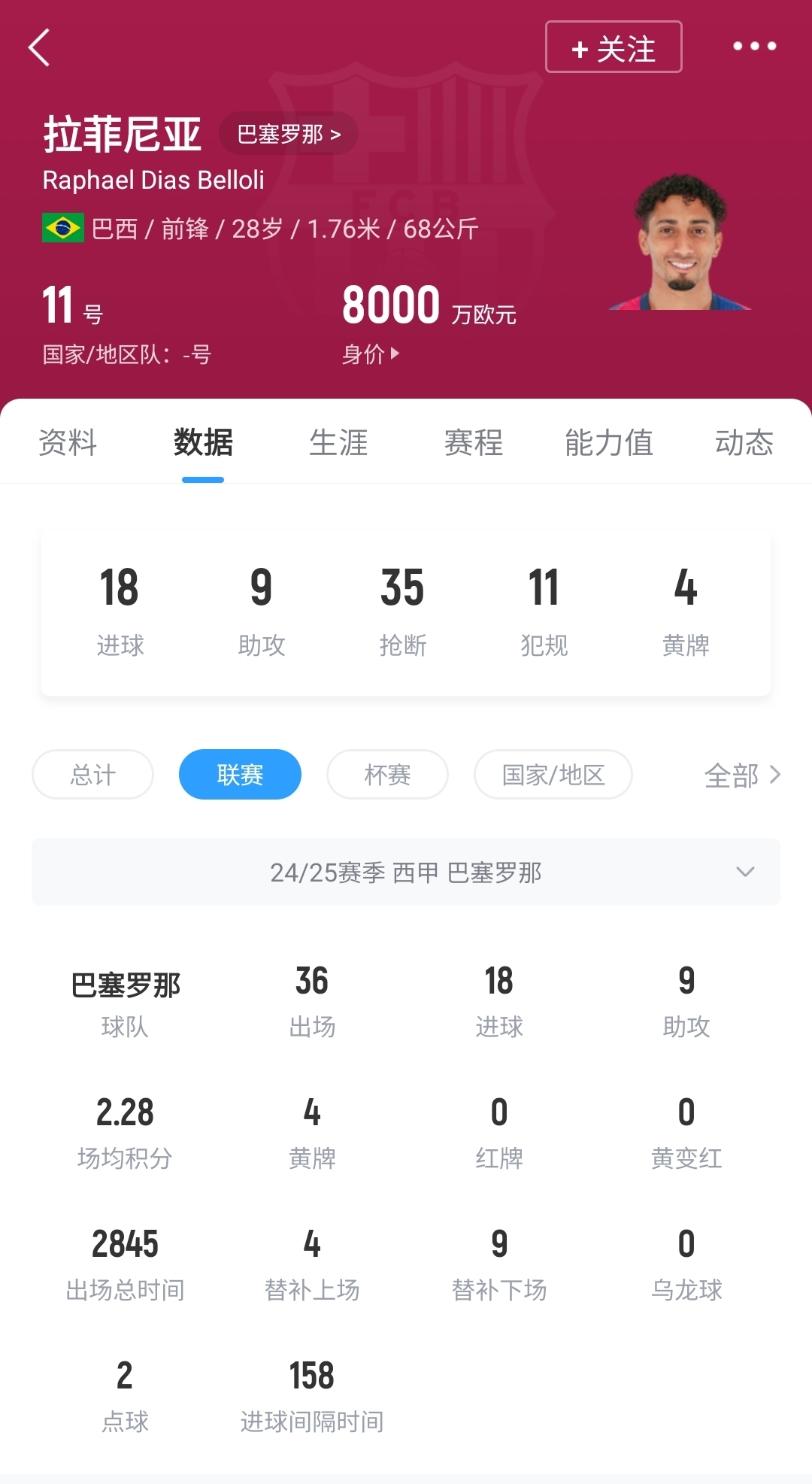Switch to the 赛程 schedule tab
The height and width of the screenshot is (1484, 812).
pos(474,442)
